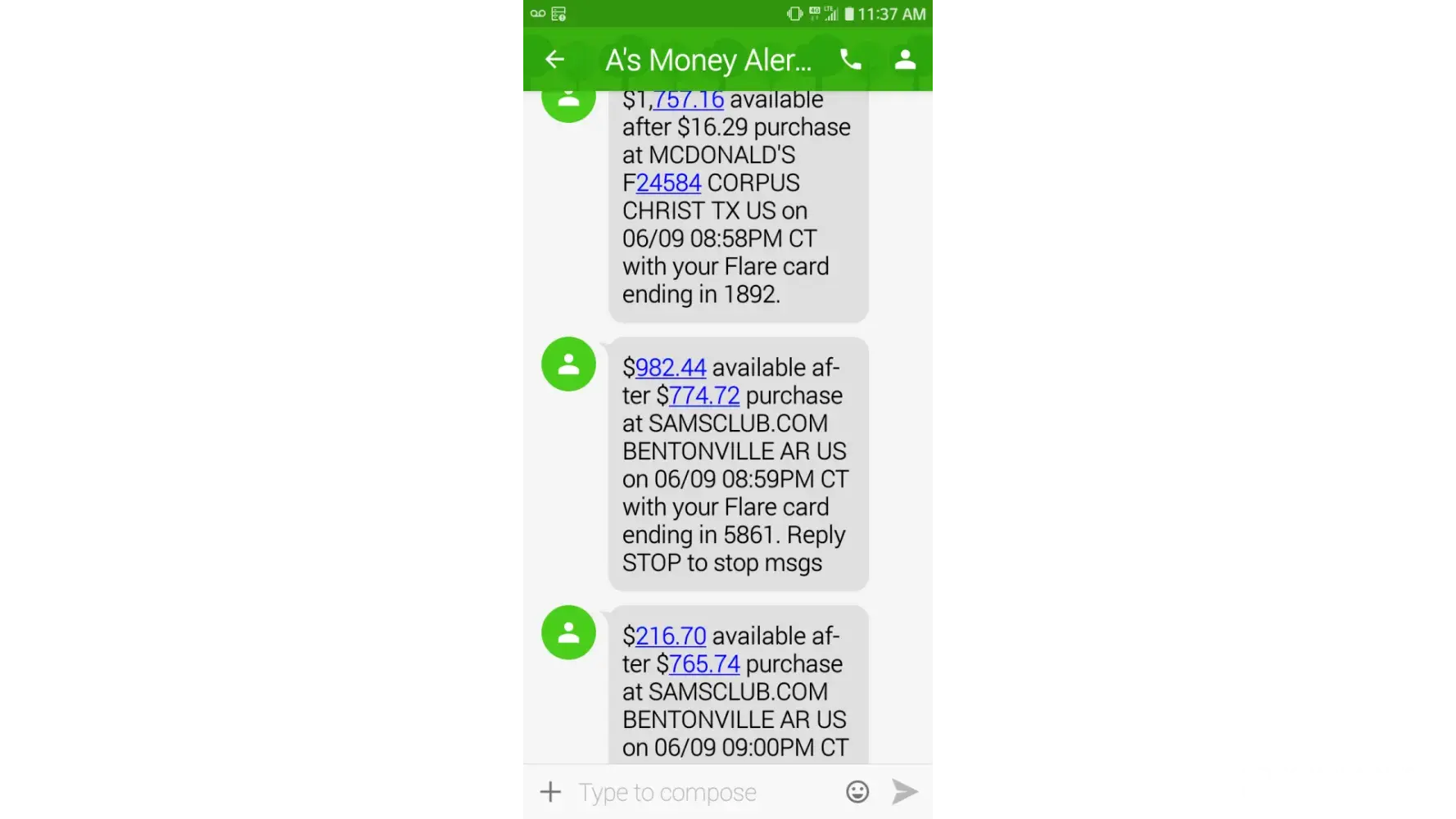Send the message

point(905,792)
